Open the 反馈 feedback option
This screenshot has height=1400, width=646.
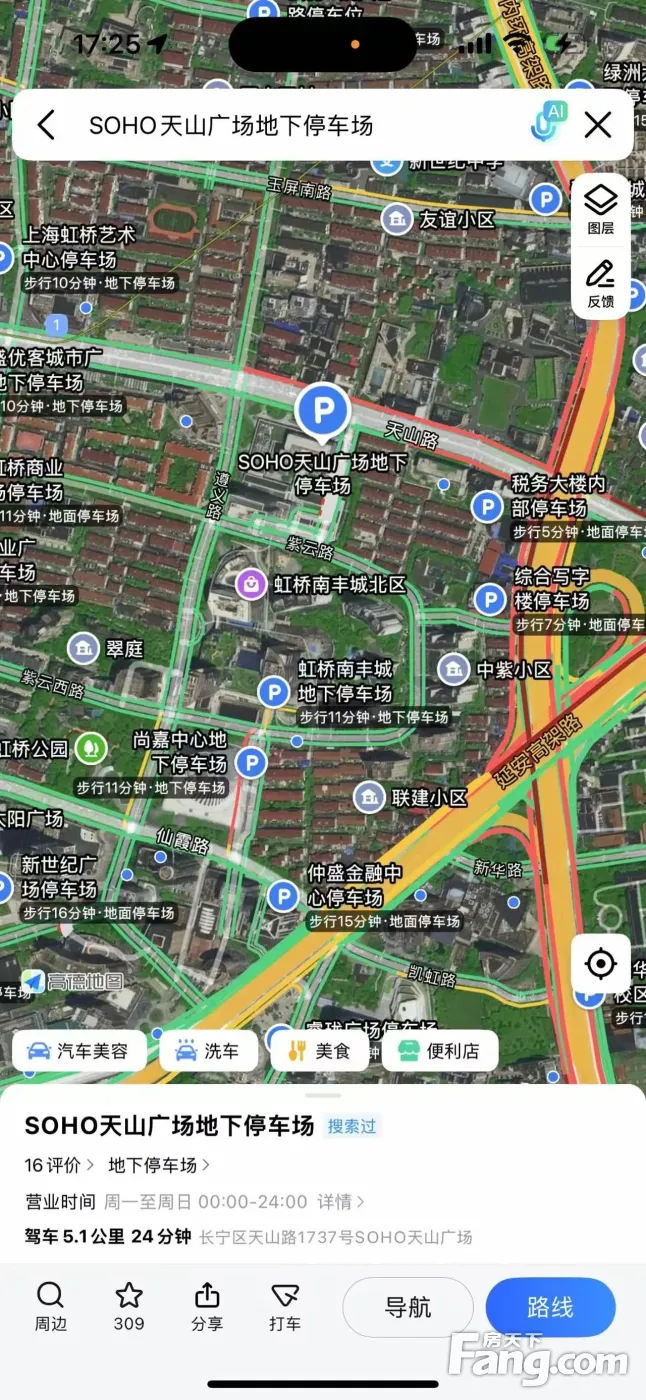(601, 284)
